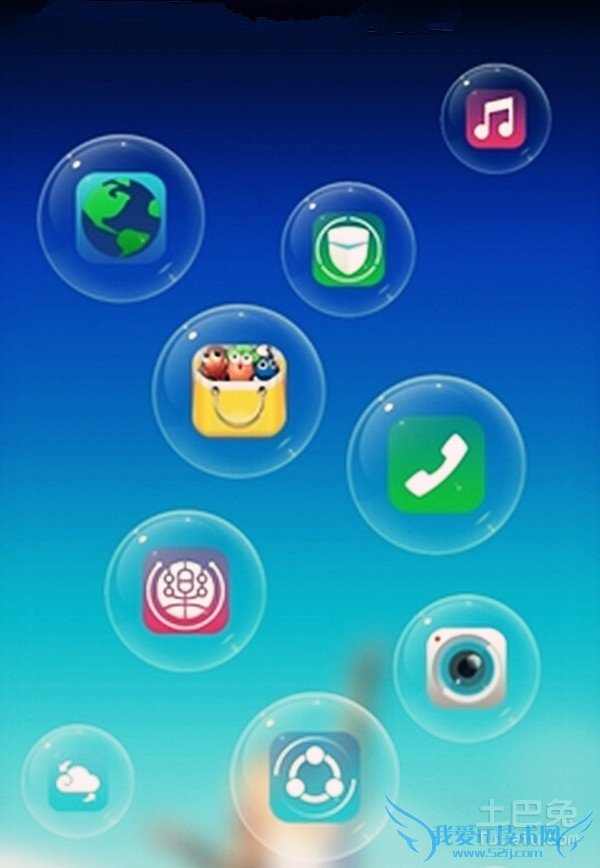The height and width of the screenshot is (868, 600).
Task: Open the green shield security app
Action: click(x=348, y=250)
